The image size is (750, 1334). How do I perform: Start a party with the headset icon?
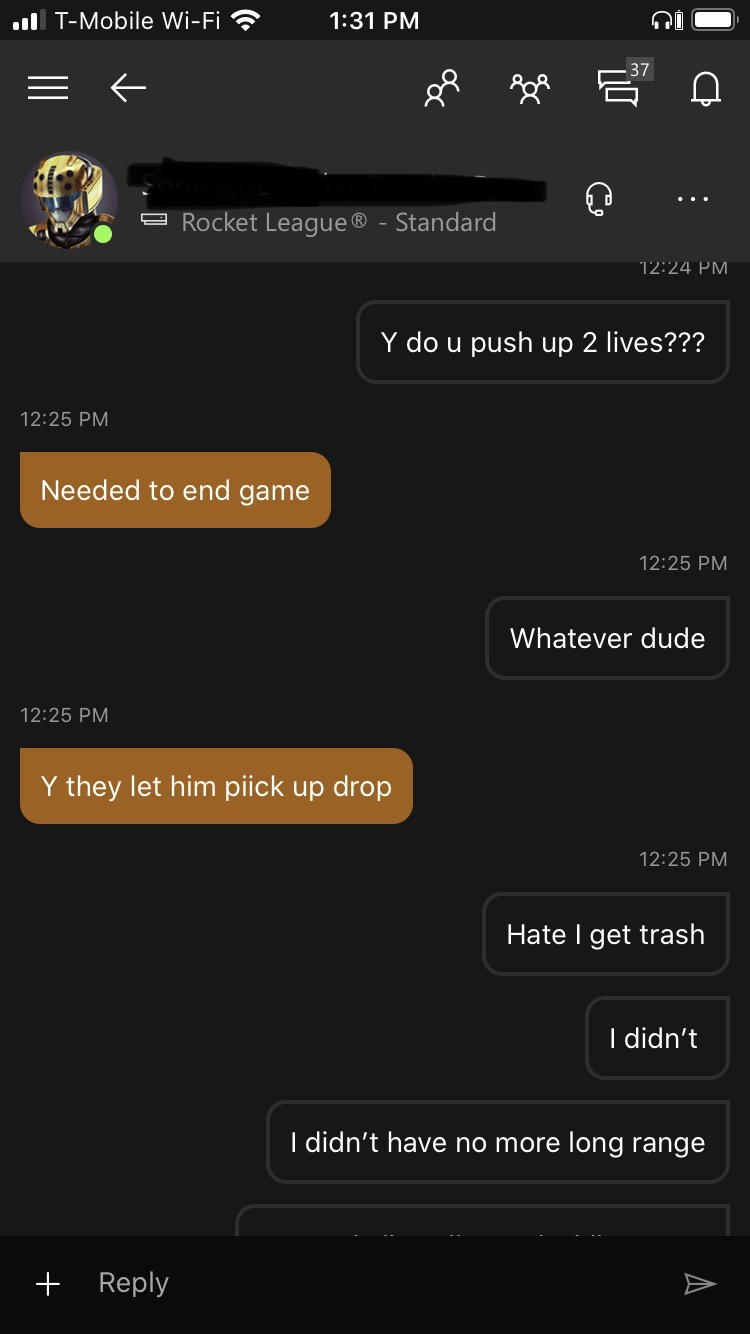pos(599,199)
